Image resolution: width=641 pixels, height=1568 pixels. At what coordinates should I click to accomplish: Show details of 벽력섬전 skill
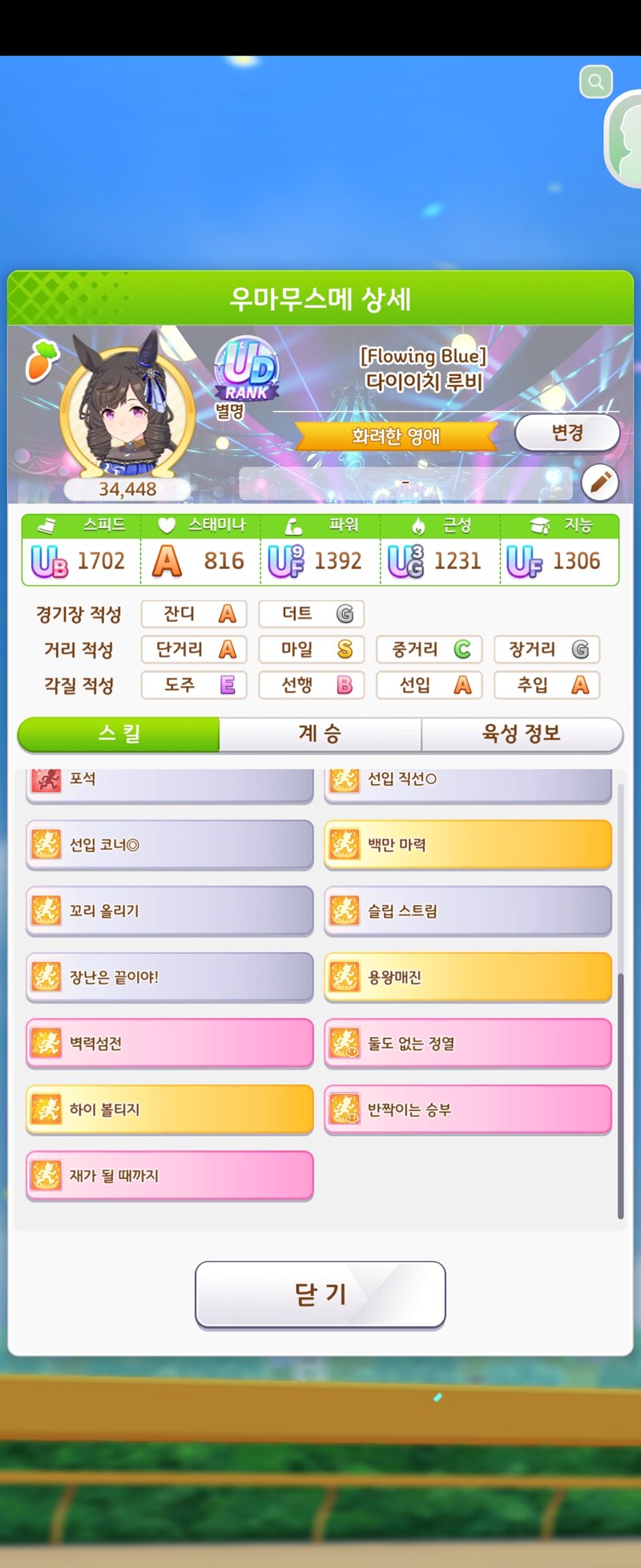169,1043
